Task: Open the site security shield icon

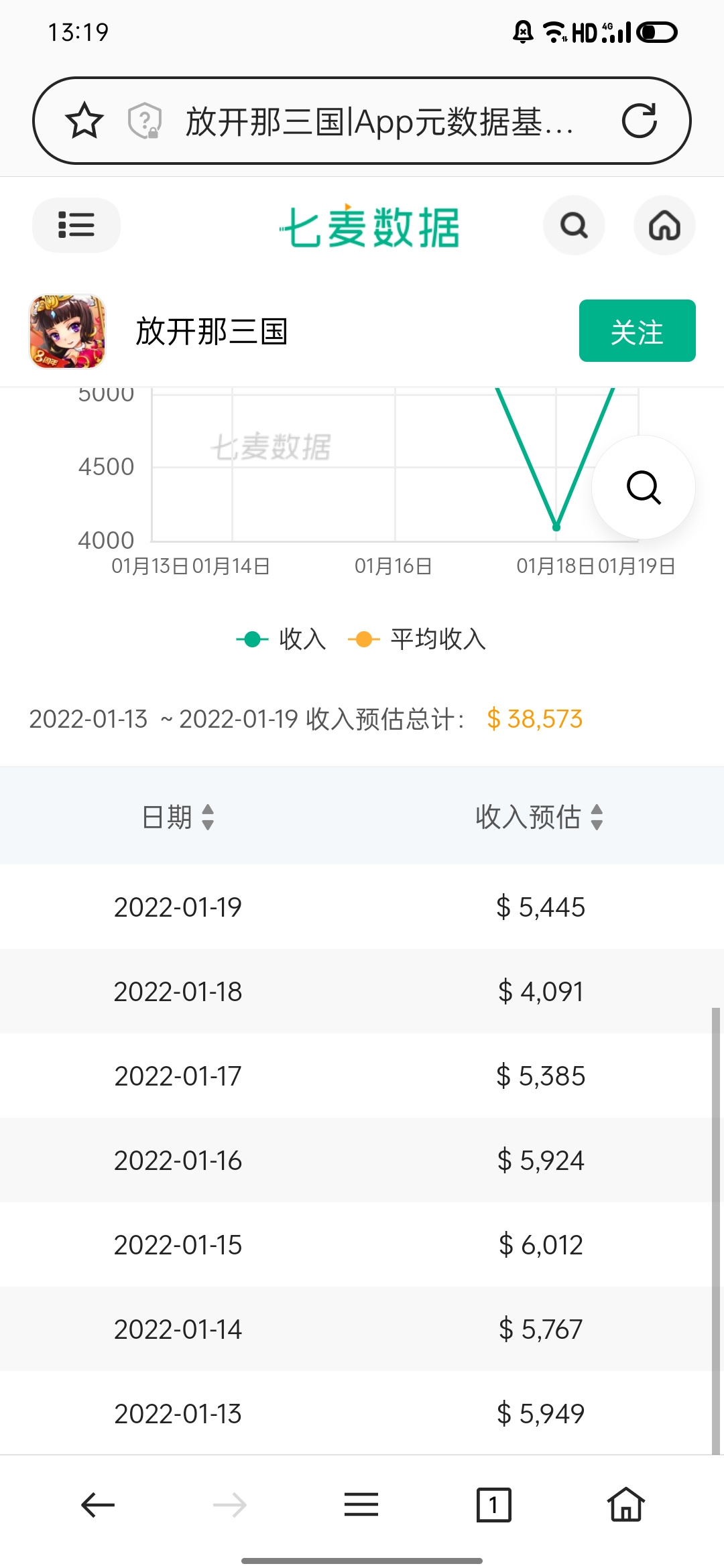Action: 145,121
